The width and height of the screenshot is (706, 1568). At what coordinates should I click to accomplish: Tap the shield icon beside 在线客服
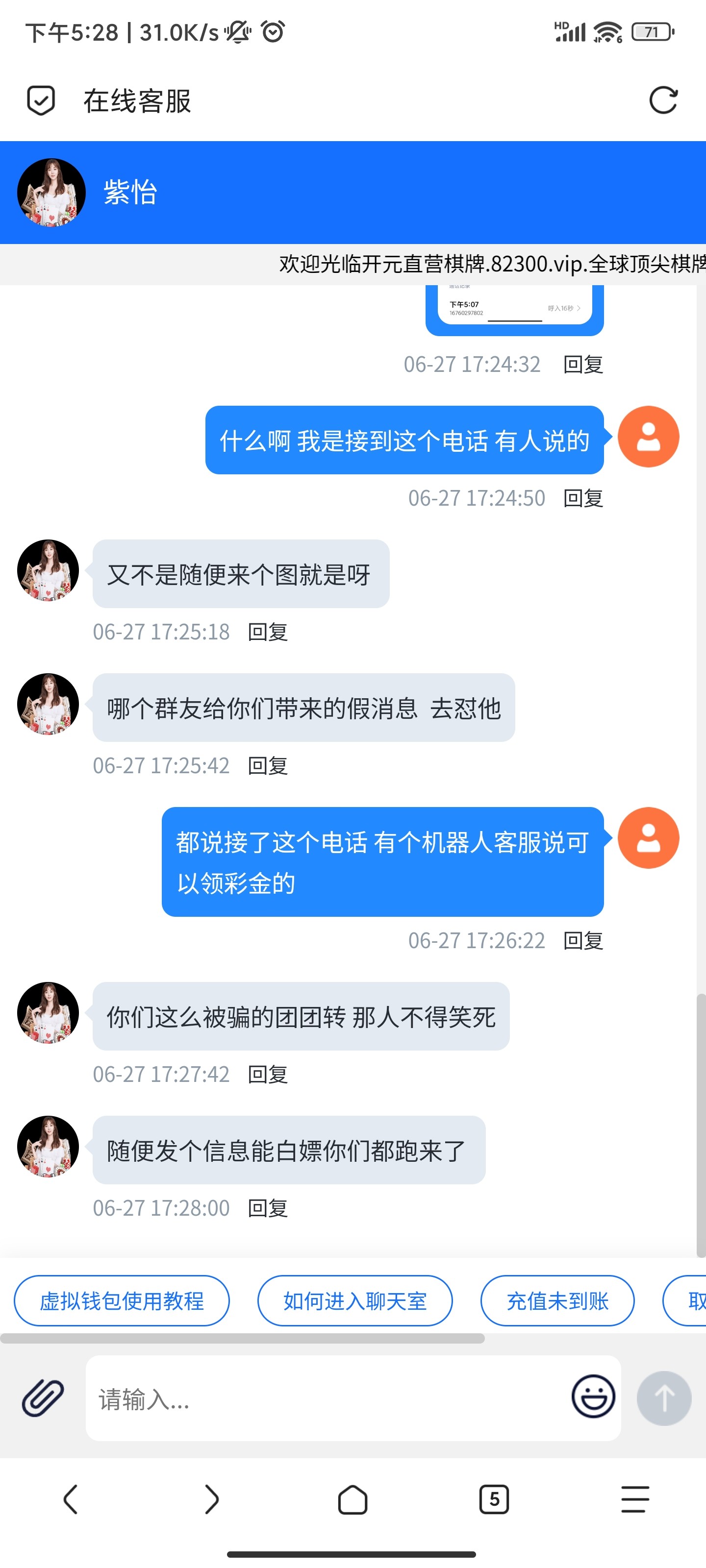click(x=41, y=100)
